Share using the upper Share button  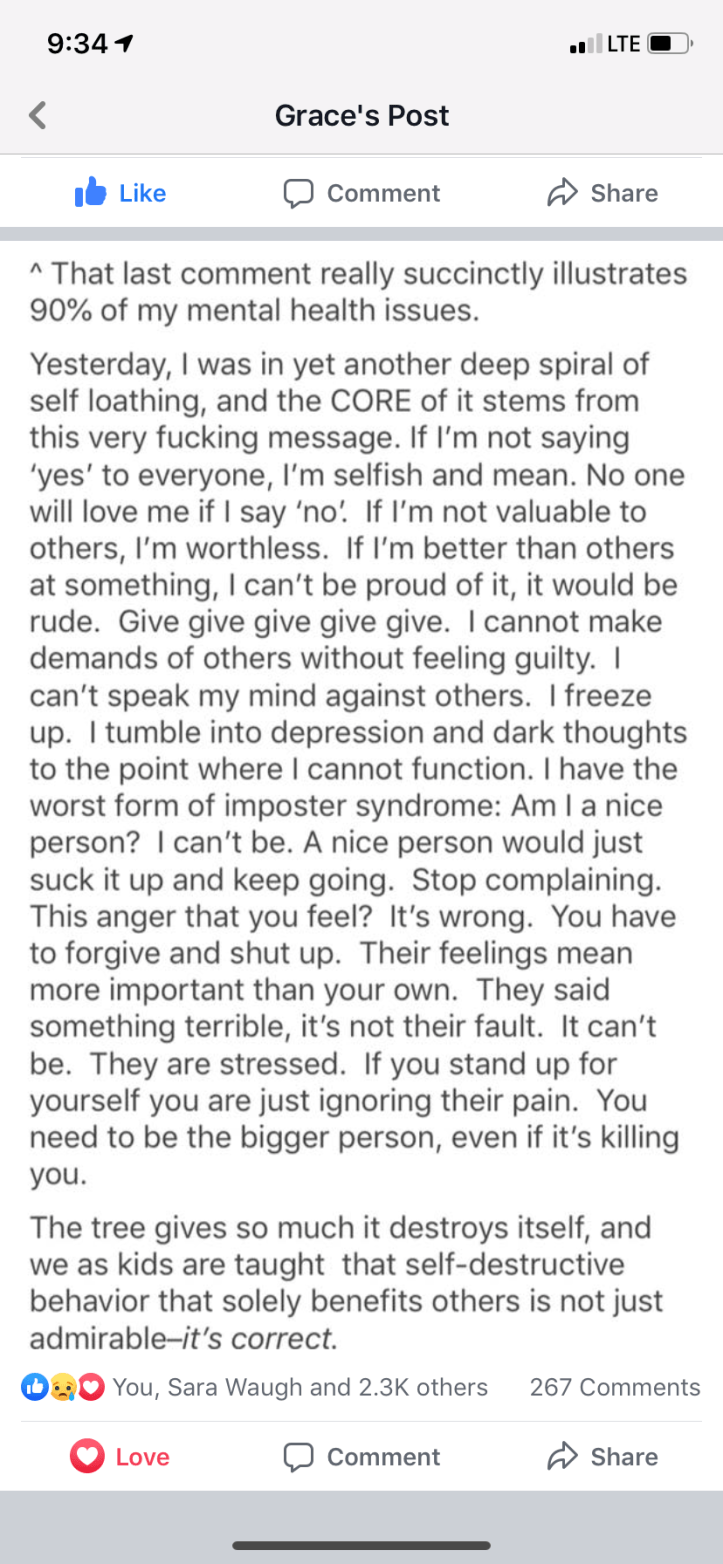602,193
